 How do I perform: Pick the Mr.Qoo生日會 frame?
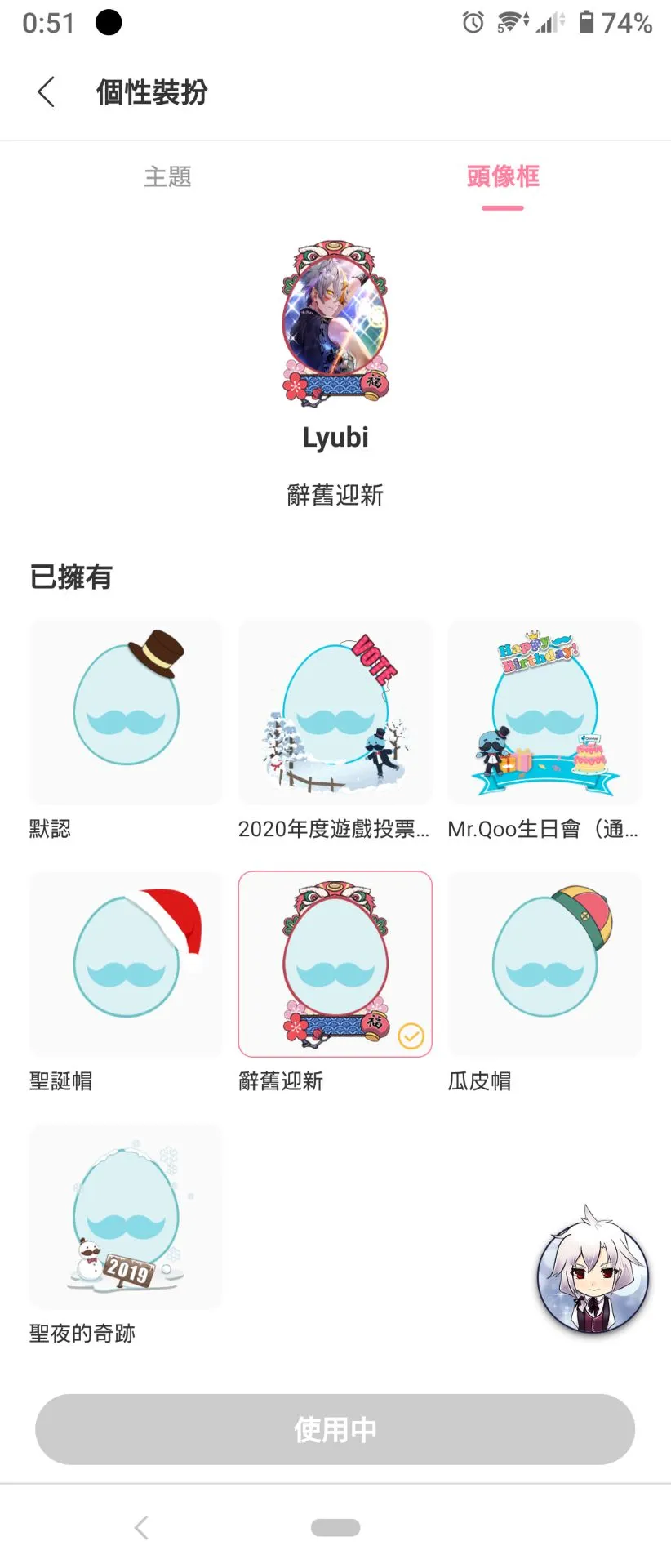[544, 712]
